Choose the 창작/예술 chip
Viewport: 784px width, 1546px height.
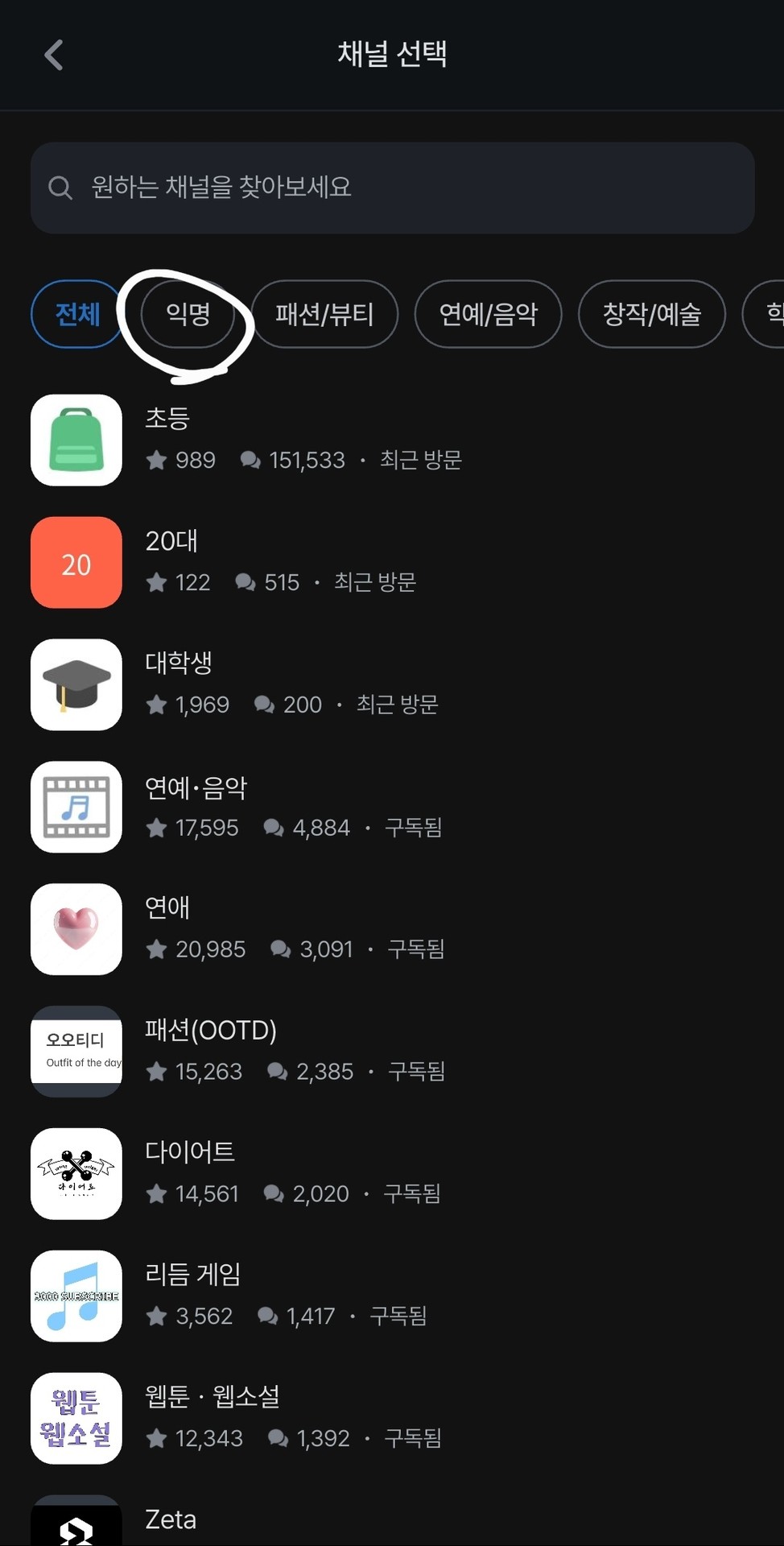pyautogui.click(x=651, y=314)
